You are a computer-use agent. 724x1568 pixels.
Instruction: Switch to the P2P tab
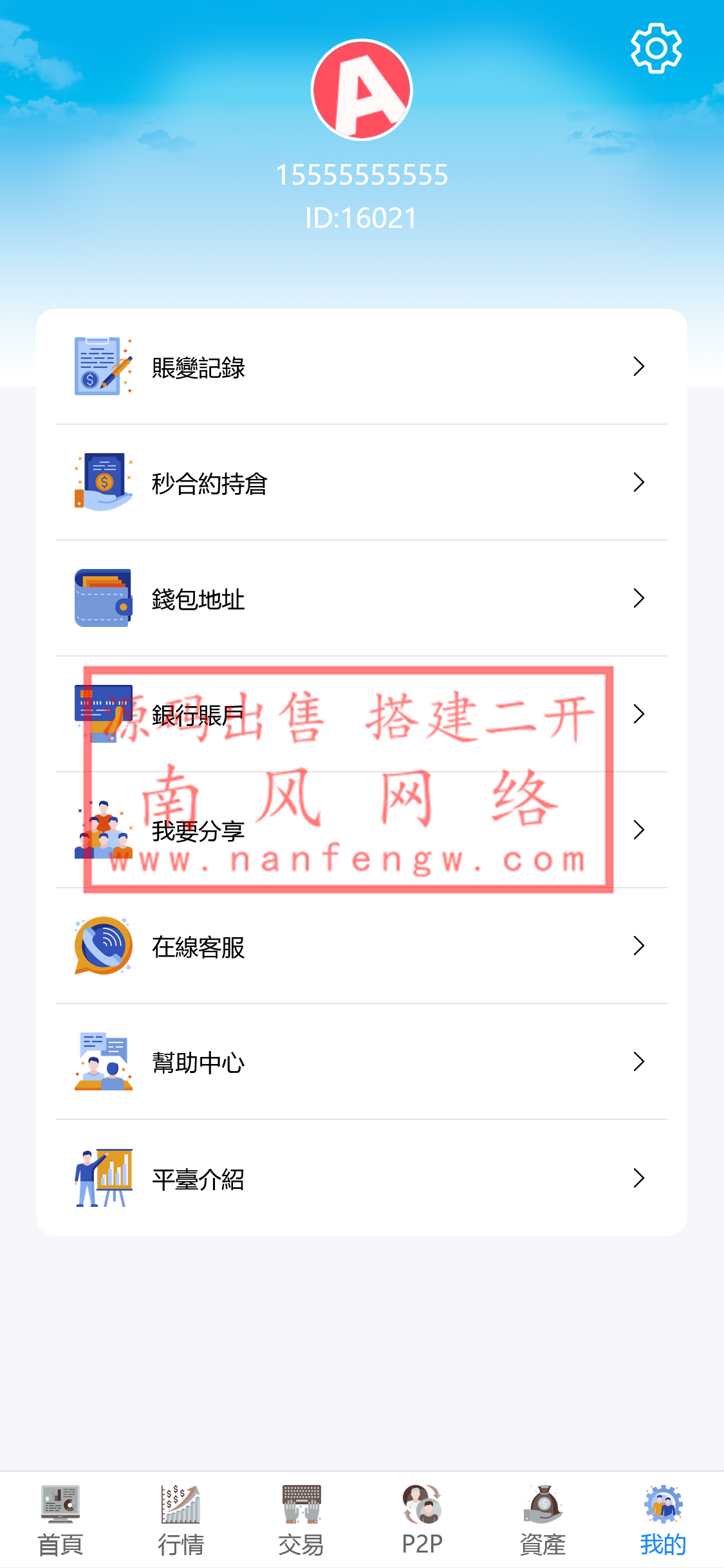pyautogui.click(x=422, y=1520)
